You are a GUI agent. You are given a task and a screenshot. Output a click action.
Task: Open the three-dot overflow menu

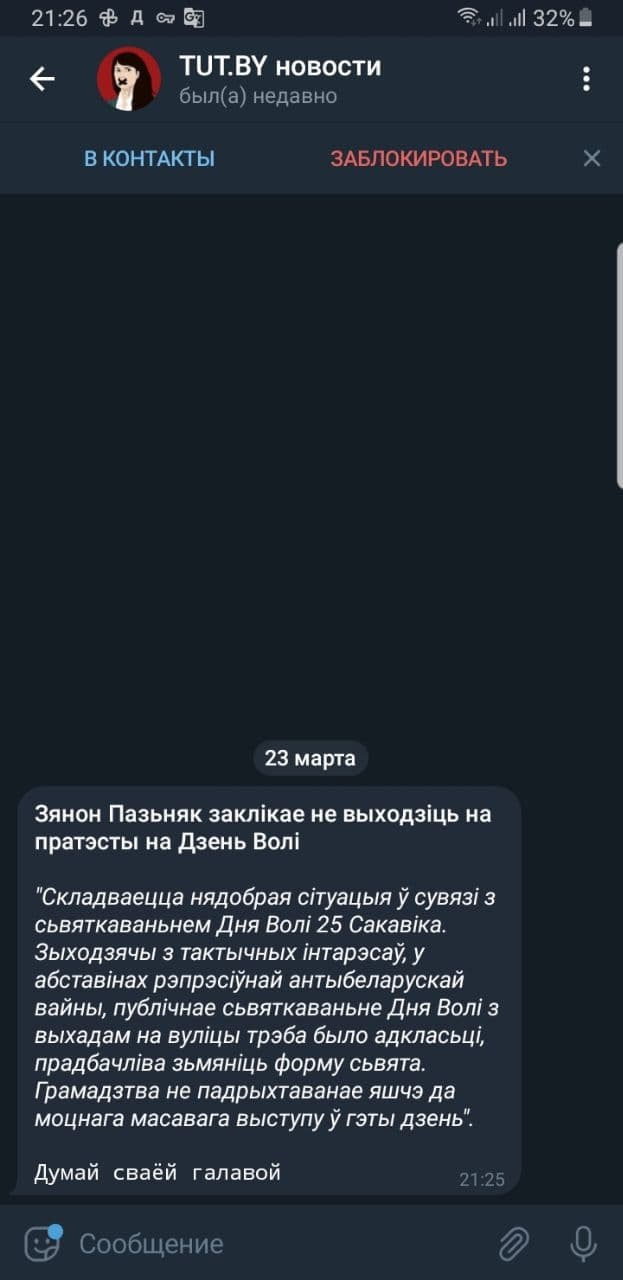586,79
